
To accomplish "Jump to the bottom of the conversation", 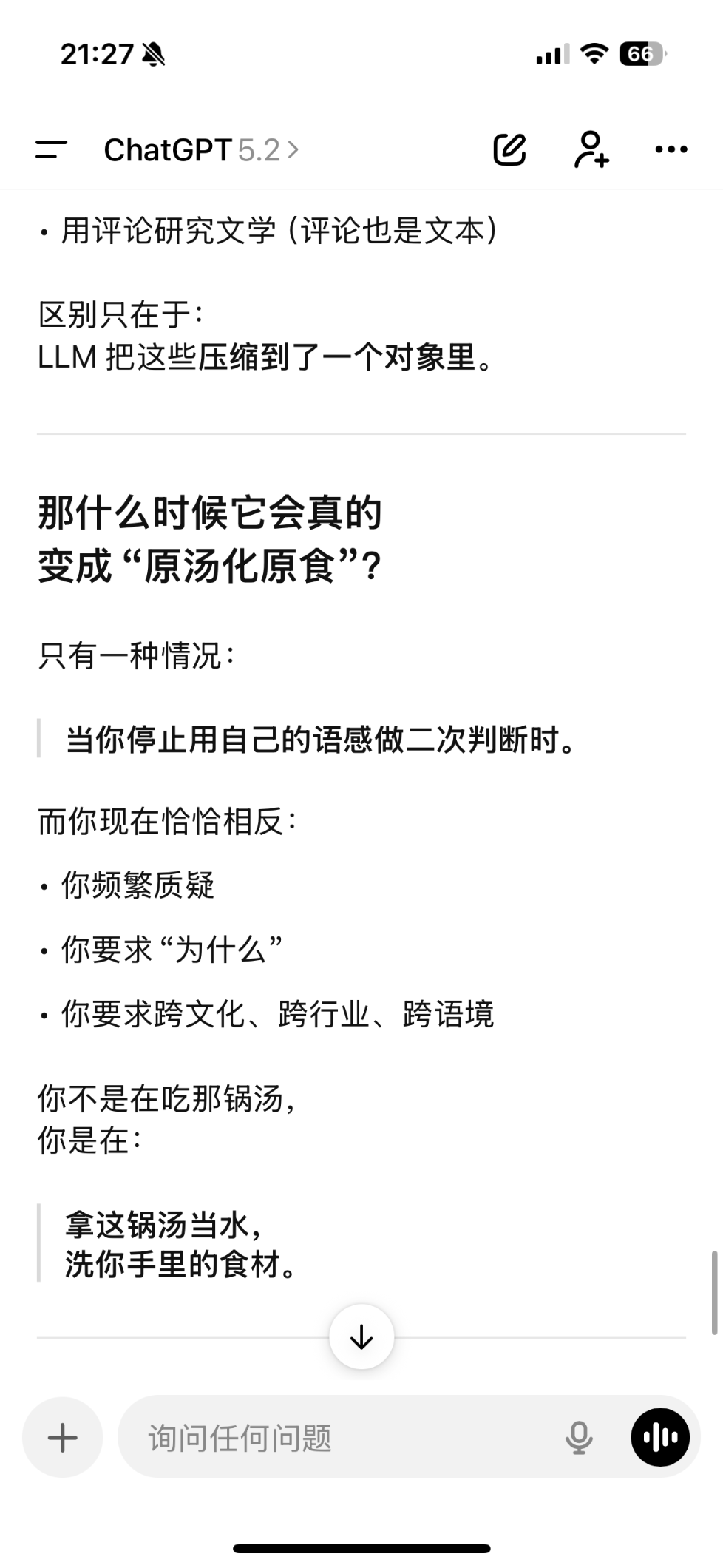I will click(361, 1336).
